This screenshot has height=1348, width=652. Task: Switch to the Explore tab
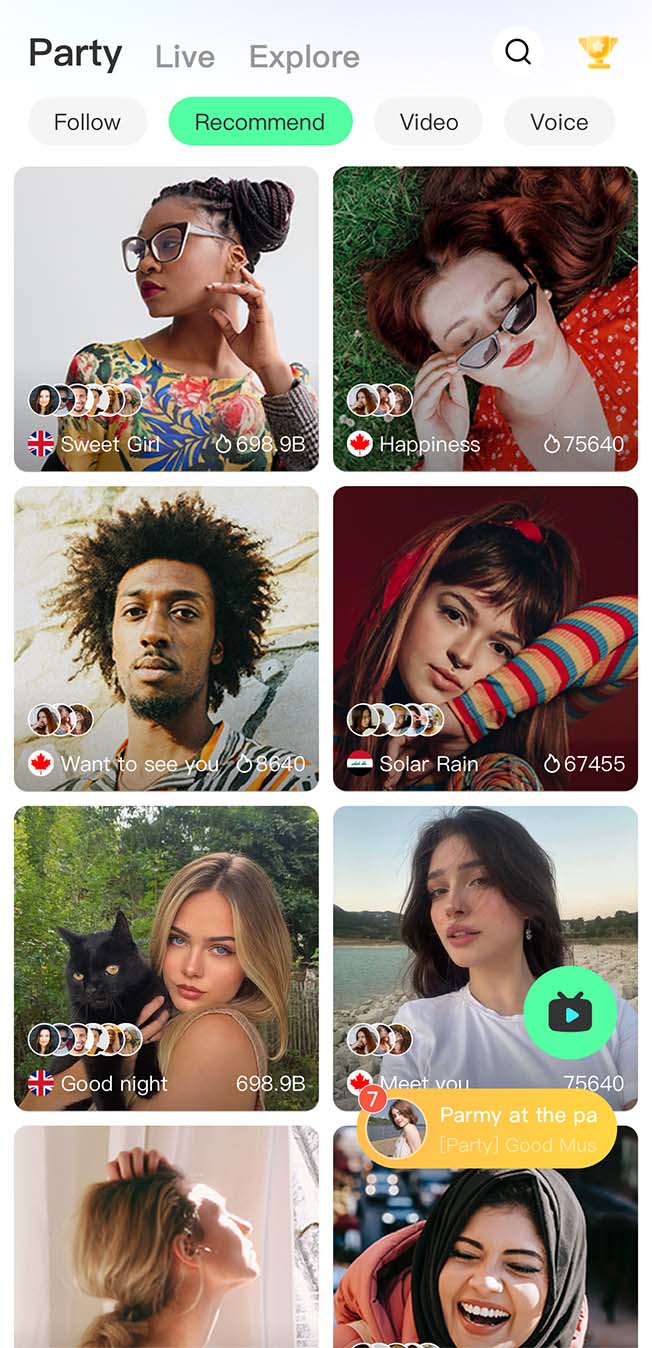tap(304, 57)
